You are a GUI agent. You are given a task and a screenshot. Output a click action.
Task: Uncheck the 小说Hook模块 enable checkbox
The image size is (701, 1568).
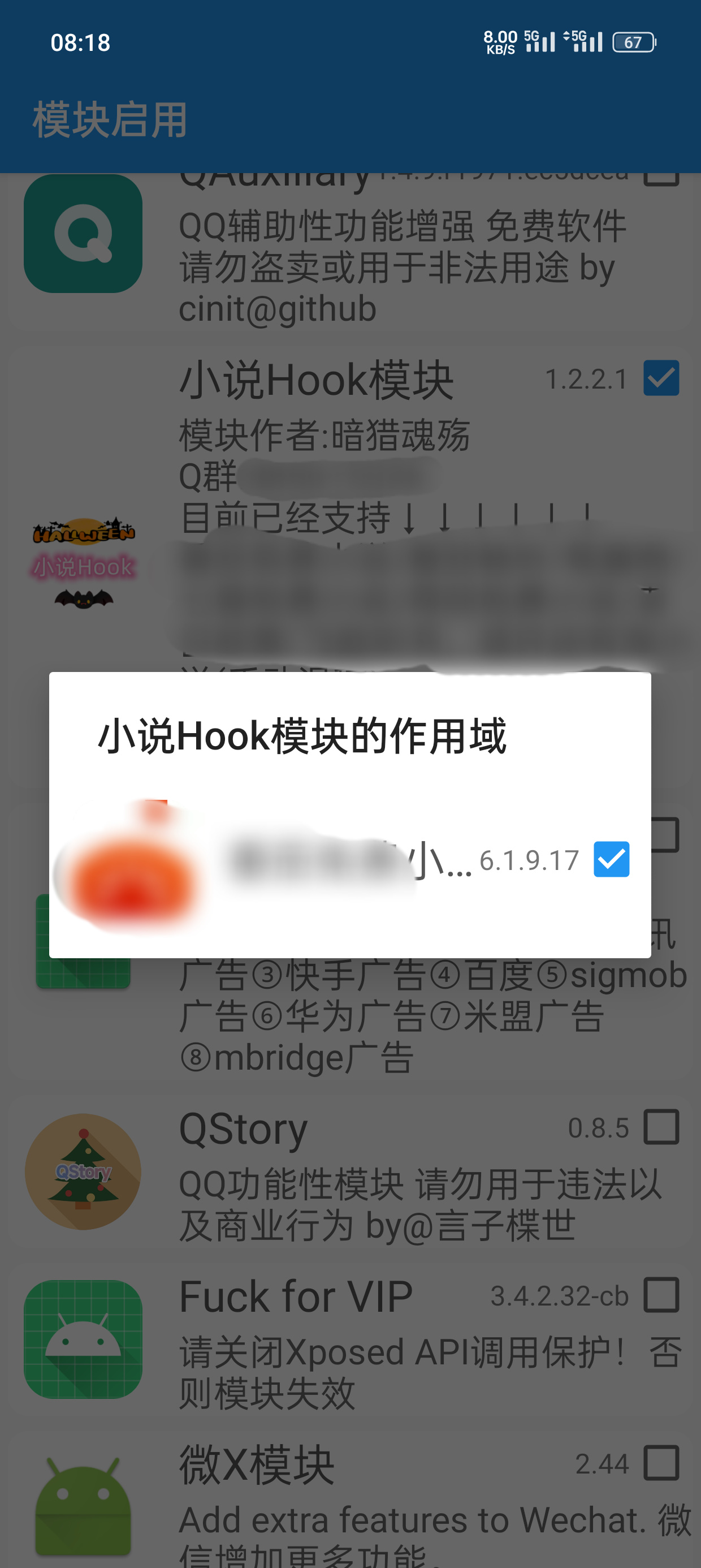click(x=661, y=378)
